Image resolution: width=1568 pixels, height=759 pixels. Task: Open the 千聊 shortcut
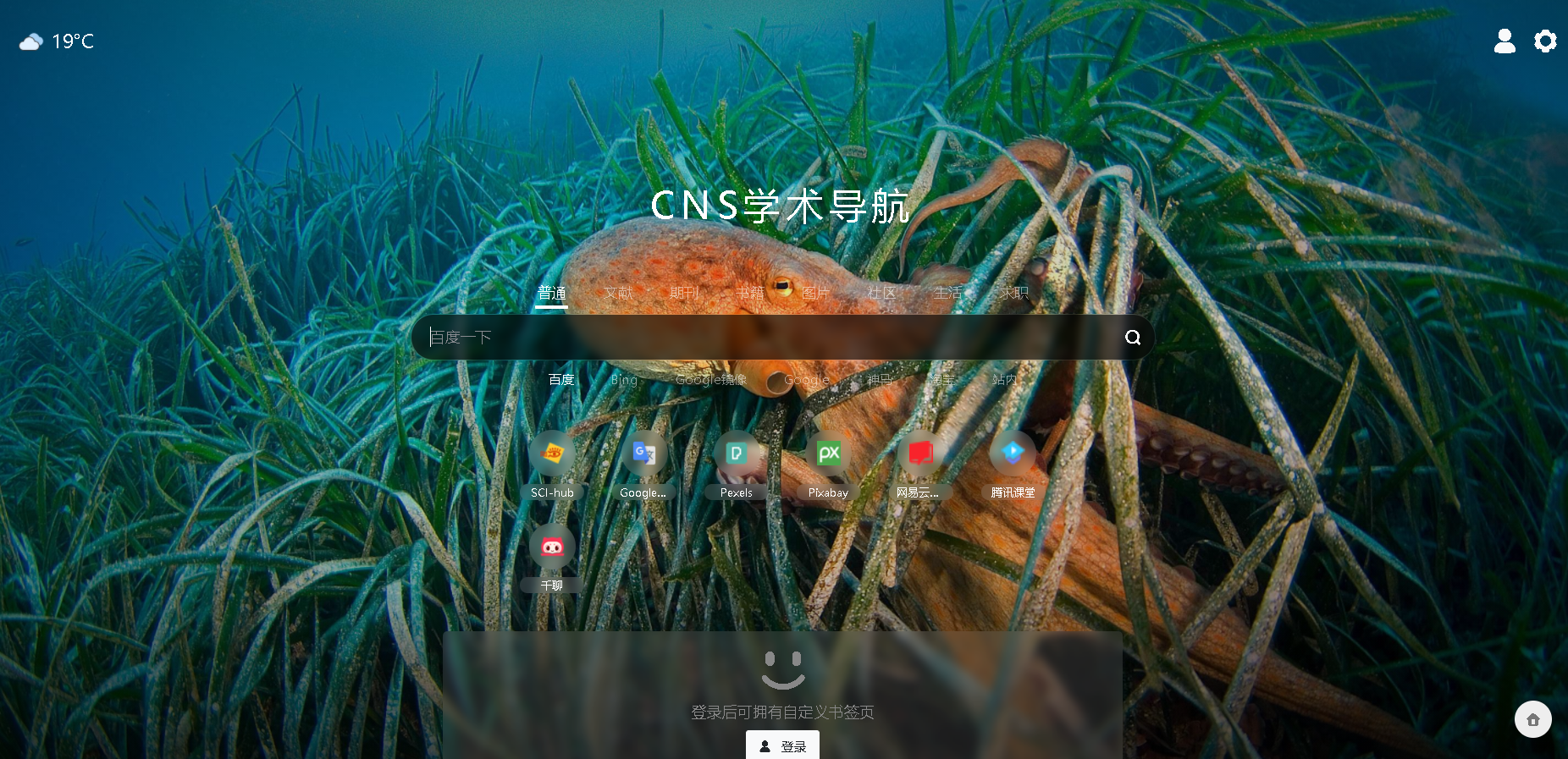552,548
